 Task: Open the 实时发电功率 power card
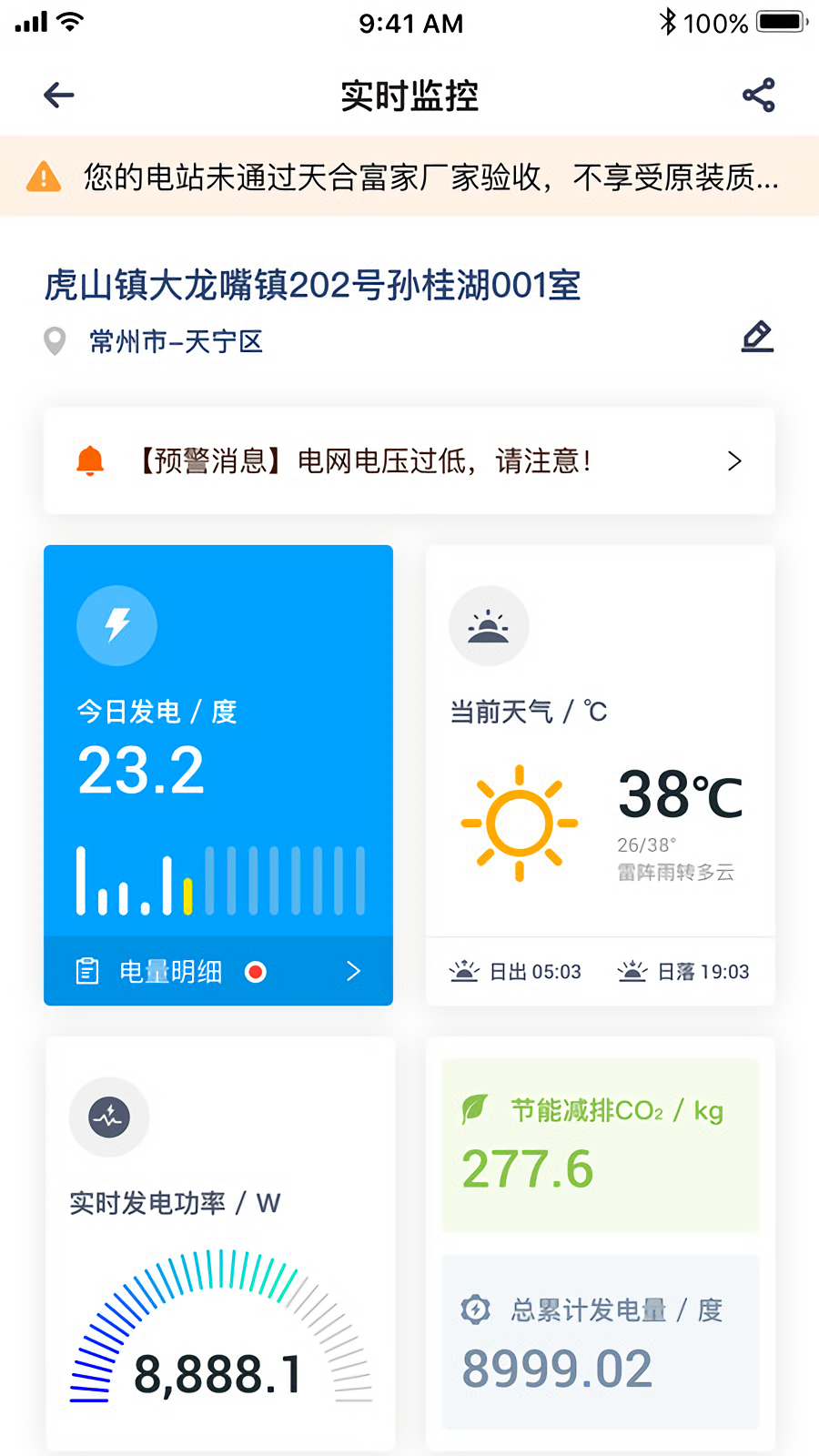[220, 1243]
